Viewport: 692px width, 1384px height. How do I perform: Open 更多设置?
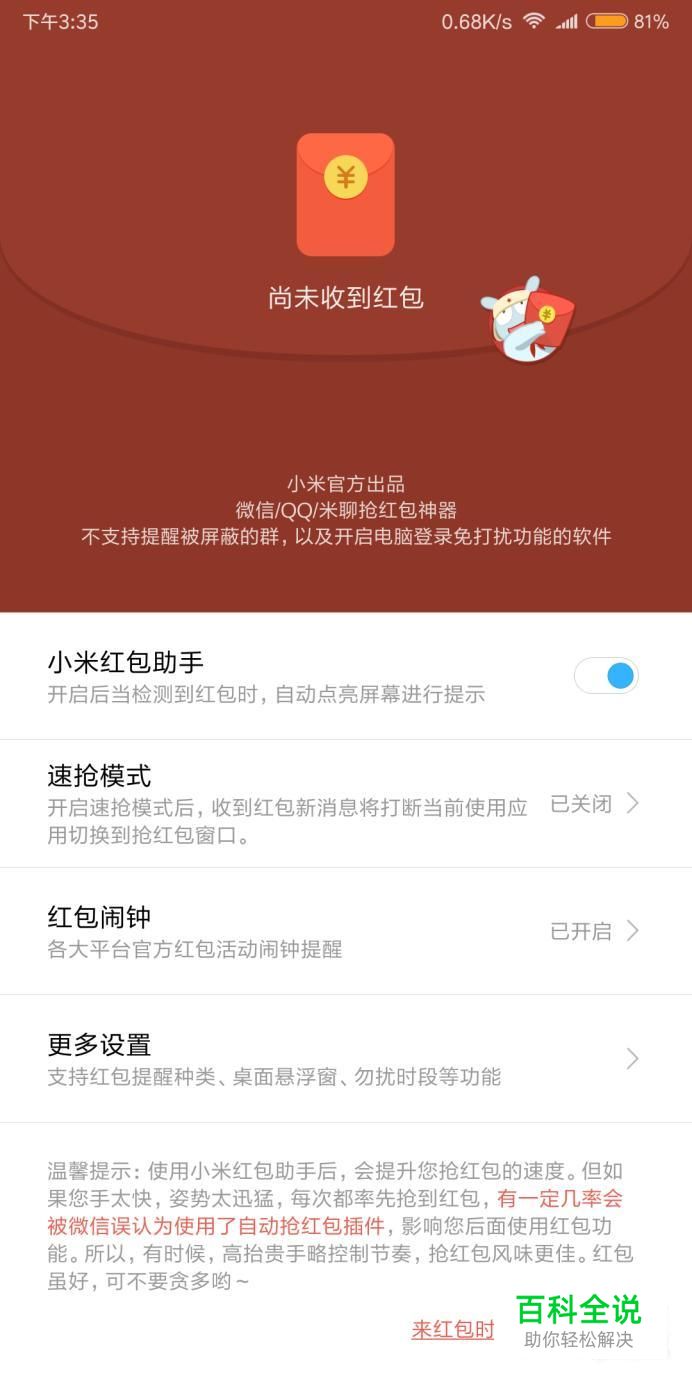click(x=346, y=1059)
